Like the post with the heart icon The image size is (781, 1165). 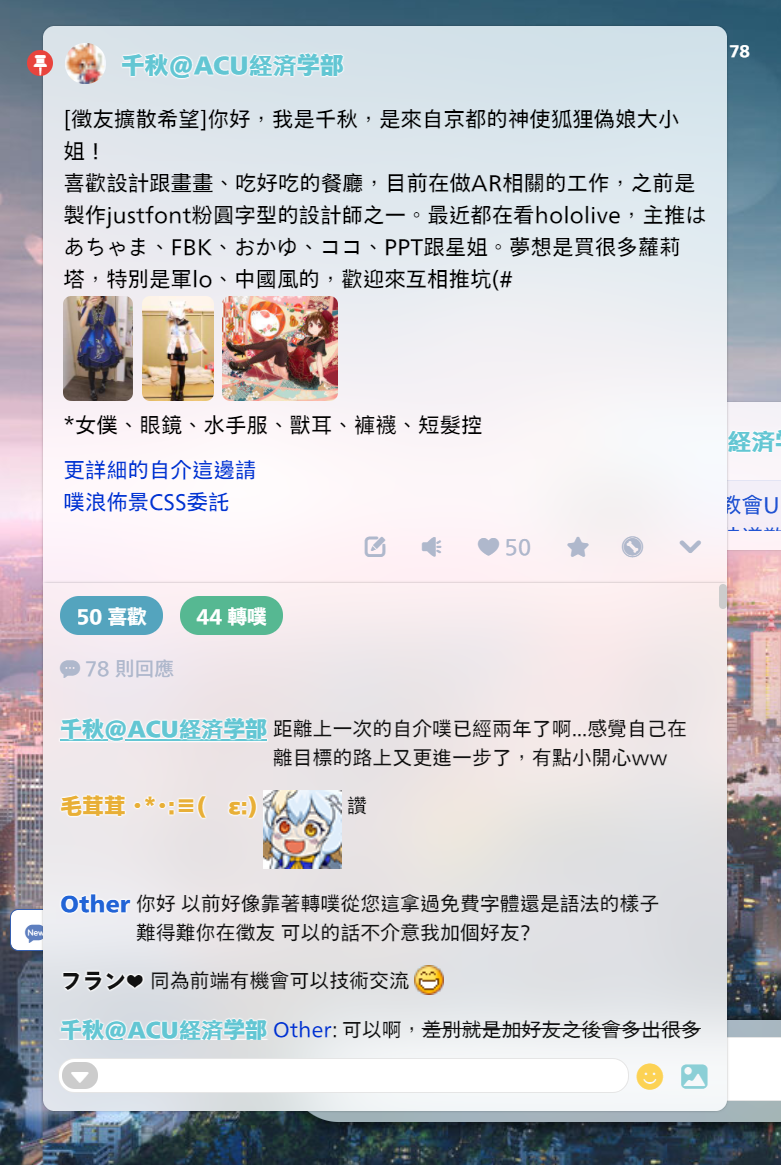click(x=488, y=547)
